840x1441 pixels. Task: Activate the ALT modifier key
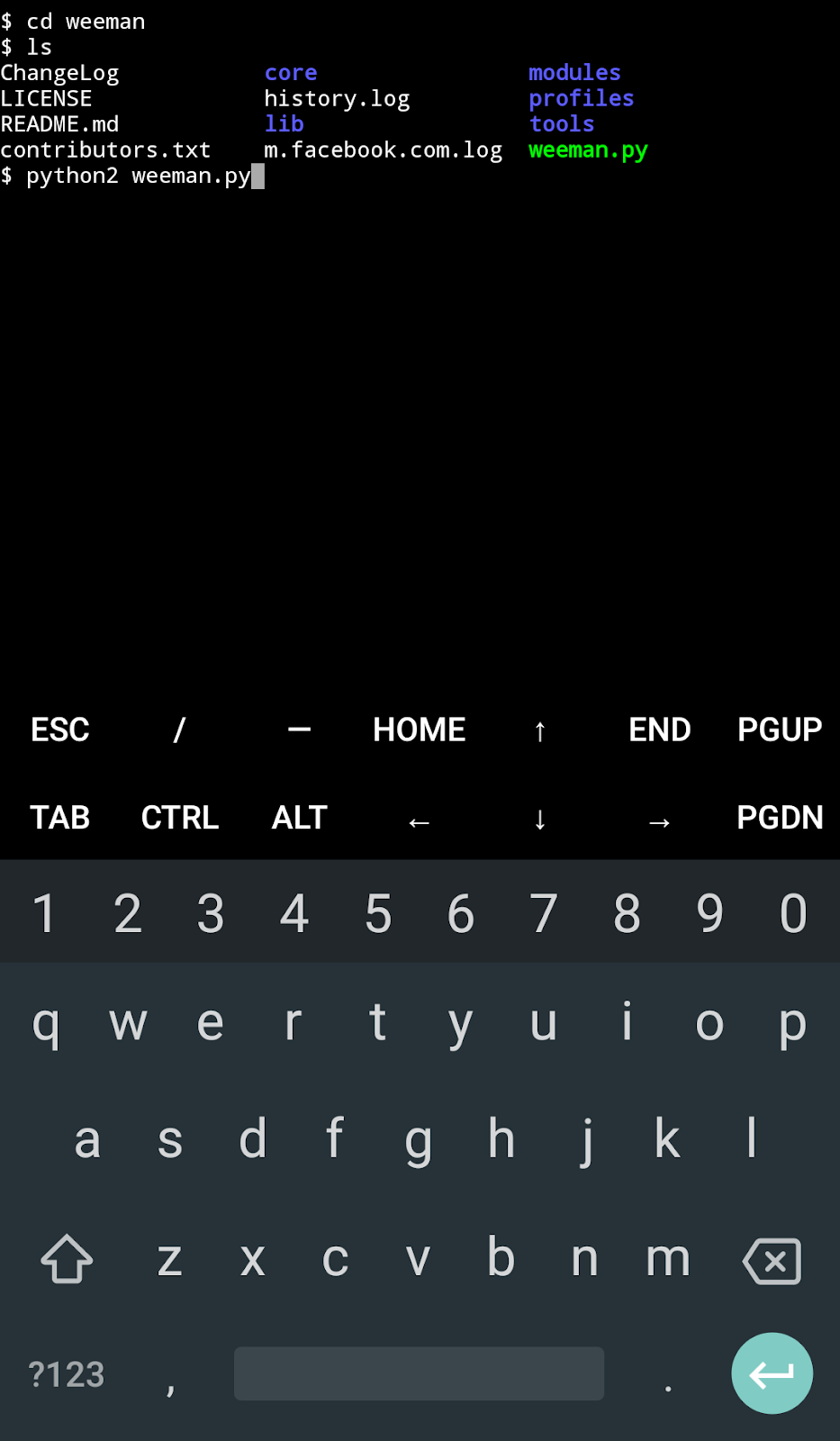point(300,818)
